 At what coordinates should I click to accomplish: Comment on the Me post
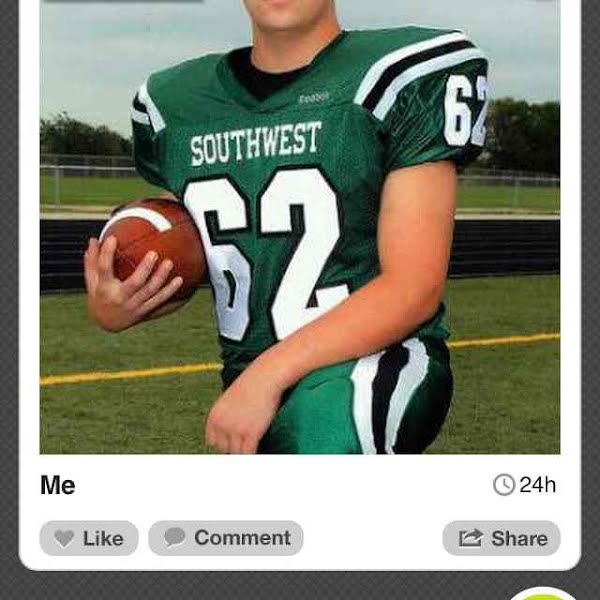coord(226,538)
